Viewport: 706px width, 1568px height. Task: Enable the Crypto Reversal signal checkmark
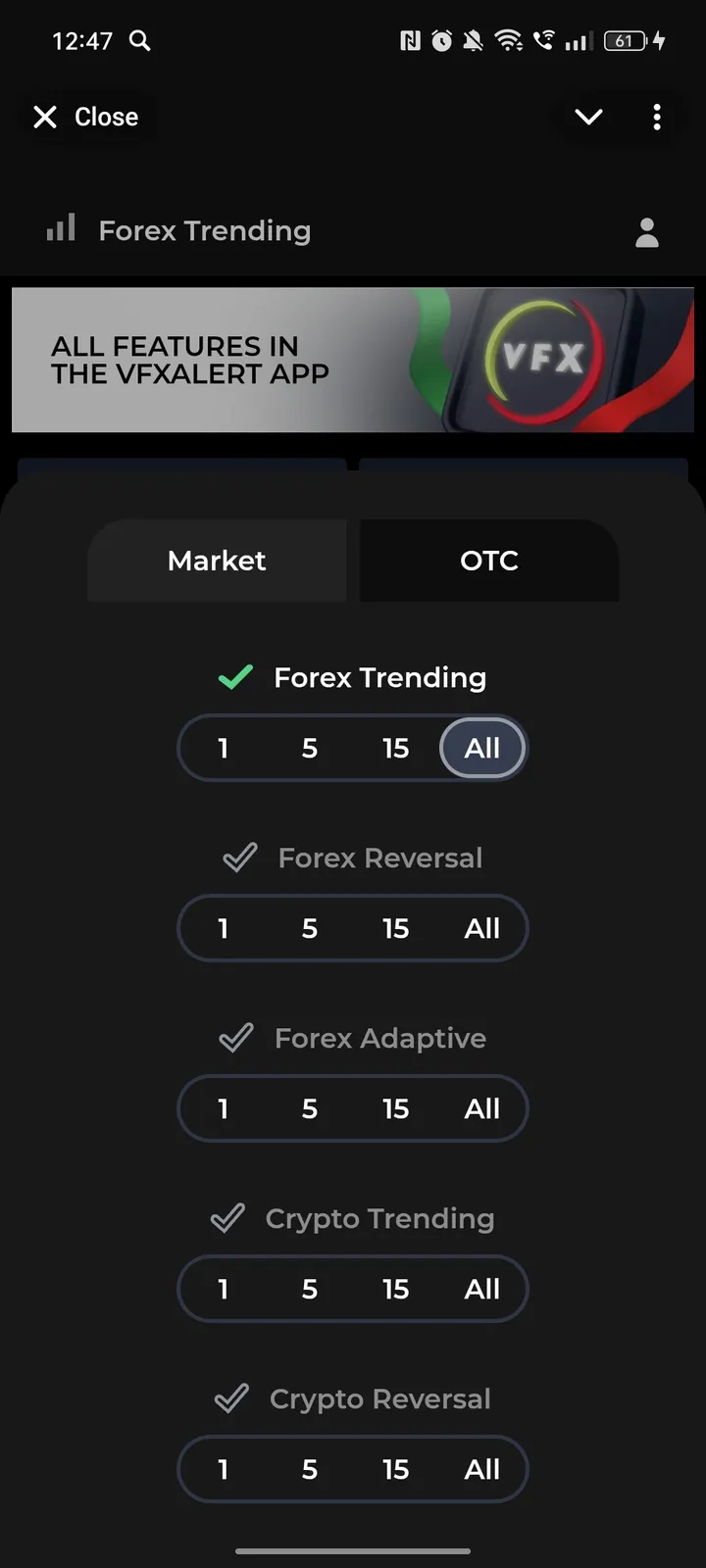coord(231,1398)
